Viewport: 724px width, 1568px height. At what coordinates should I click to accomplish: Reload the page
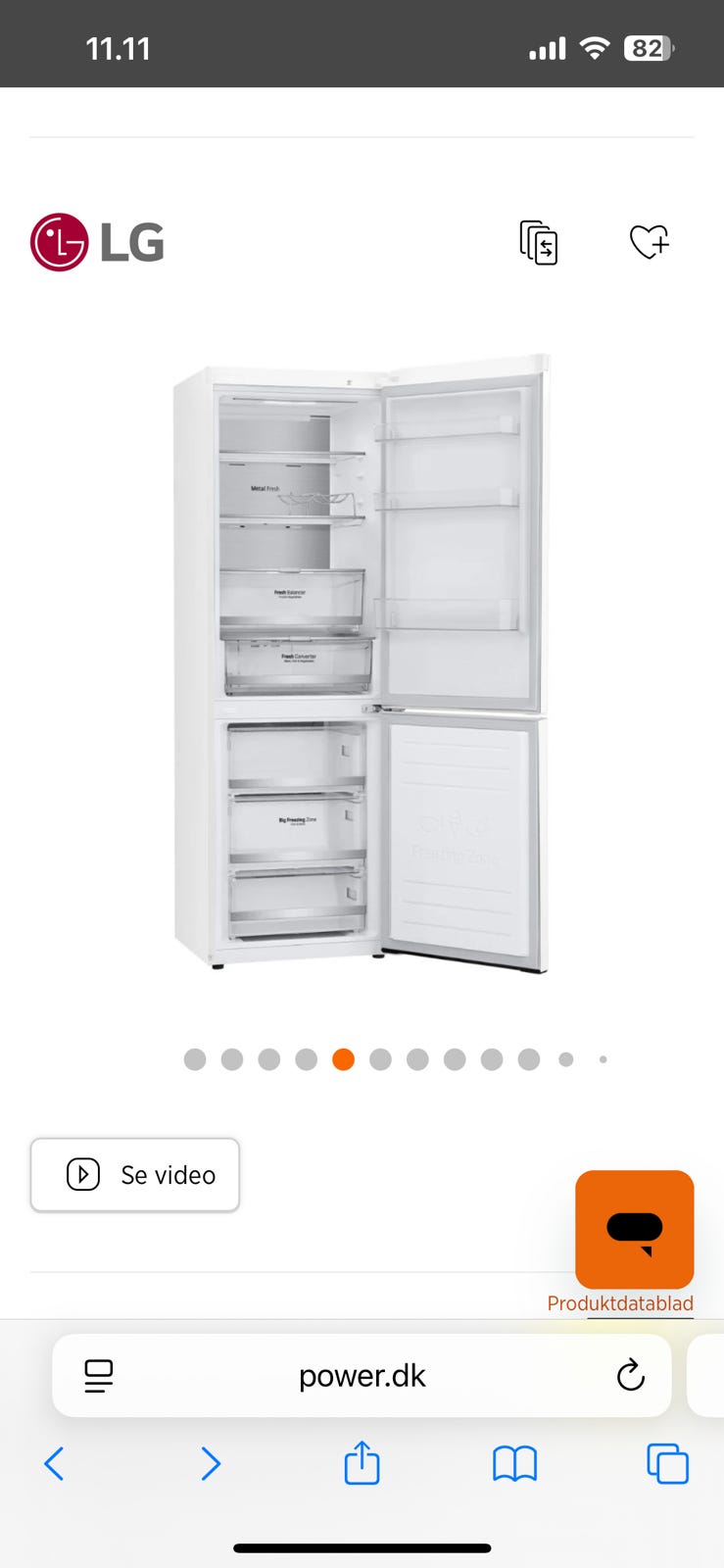631,1376
